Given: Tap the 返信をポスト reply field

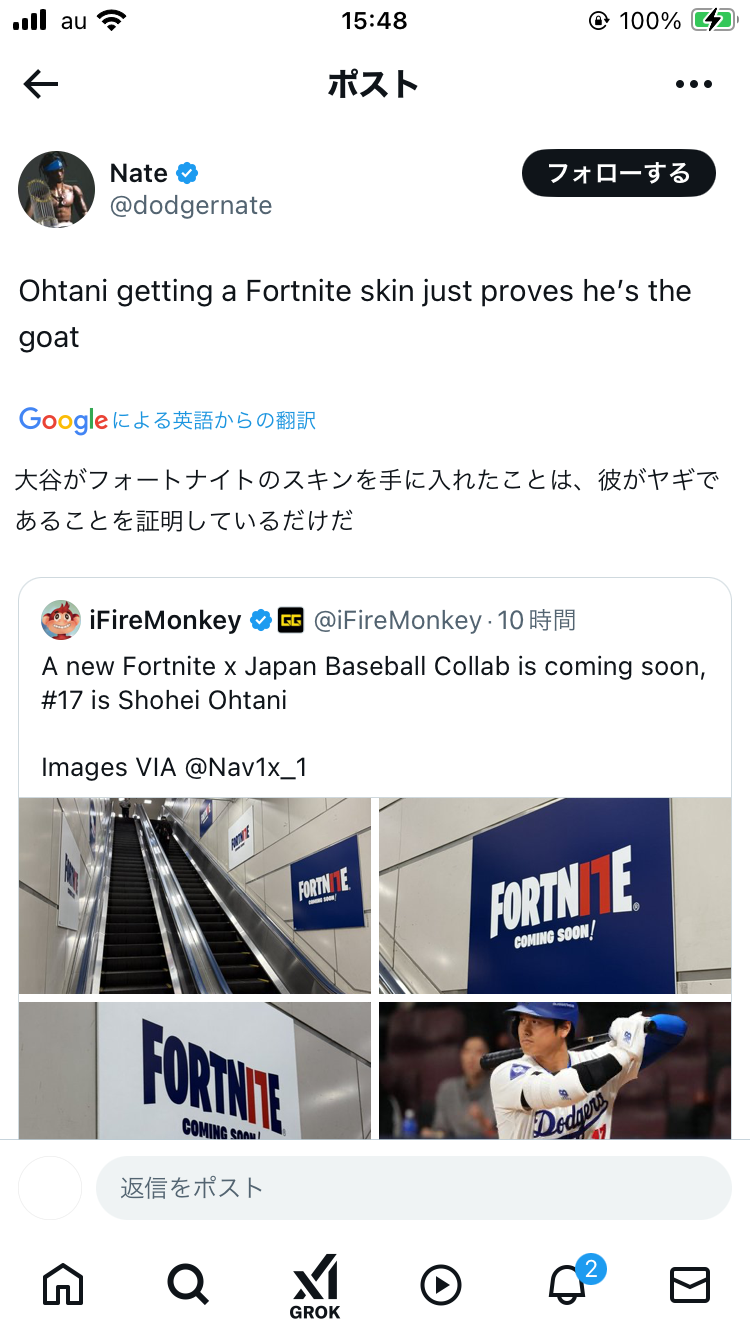Looking at the screenshot, I should point(413,1188).
